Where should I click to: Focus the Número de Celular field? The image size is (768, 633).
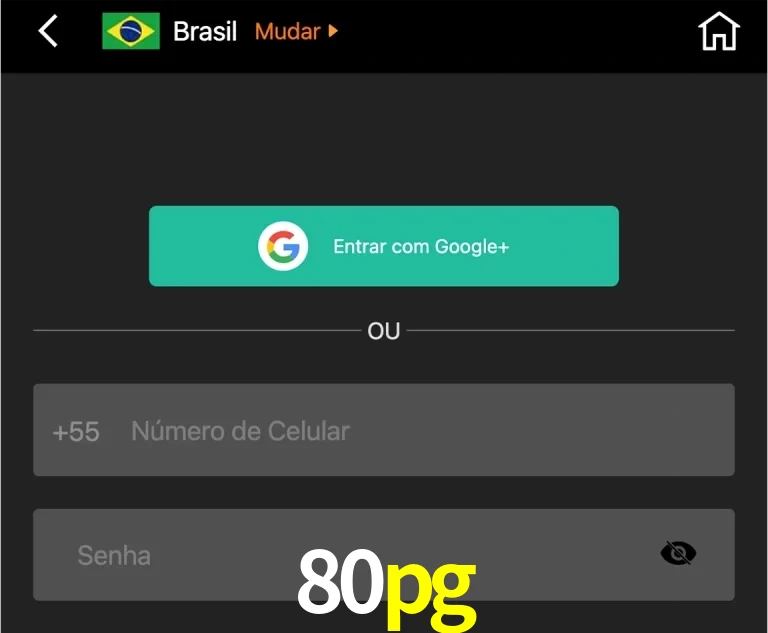(x=420, y=431)
